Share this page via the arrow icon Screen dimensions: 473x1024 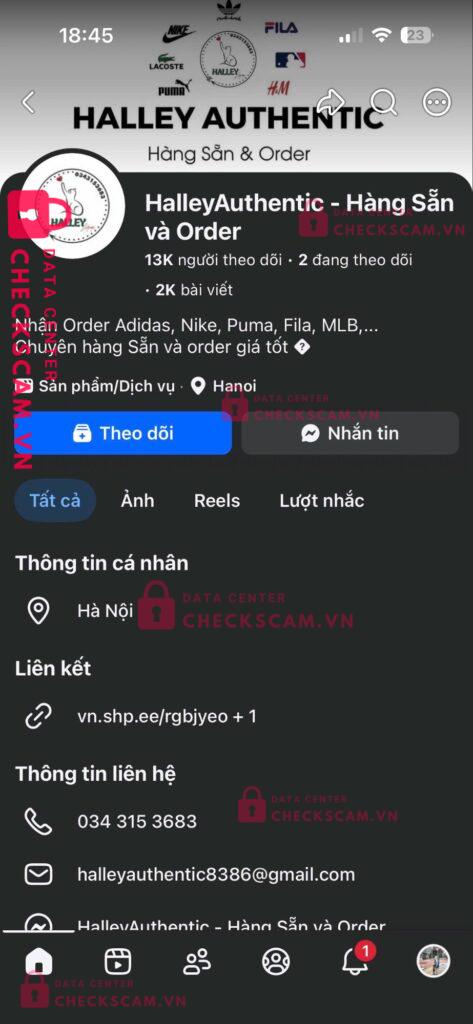[x=331, y=102]
